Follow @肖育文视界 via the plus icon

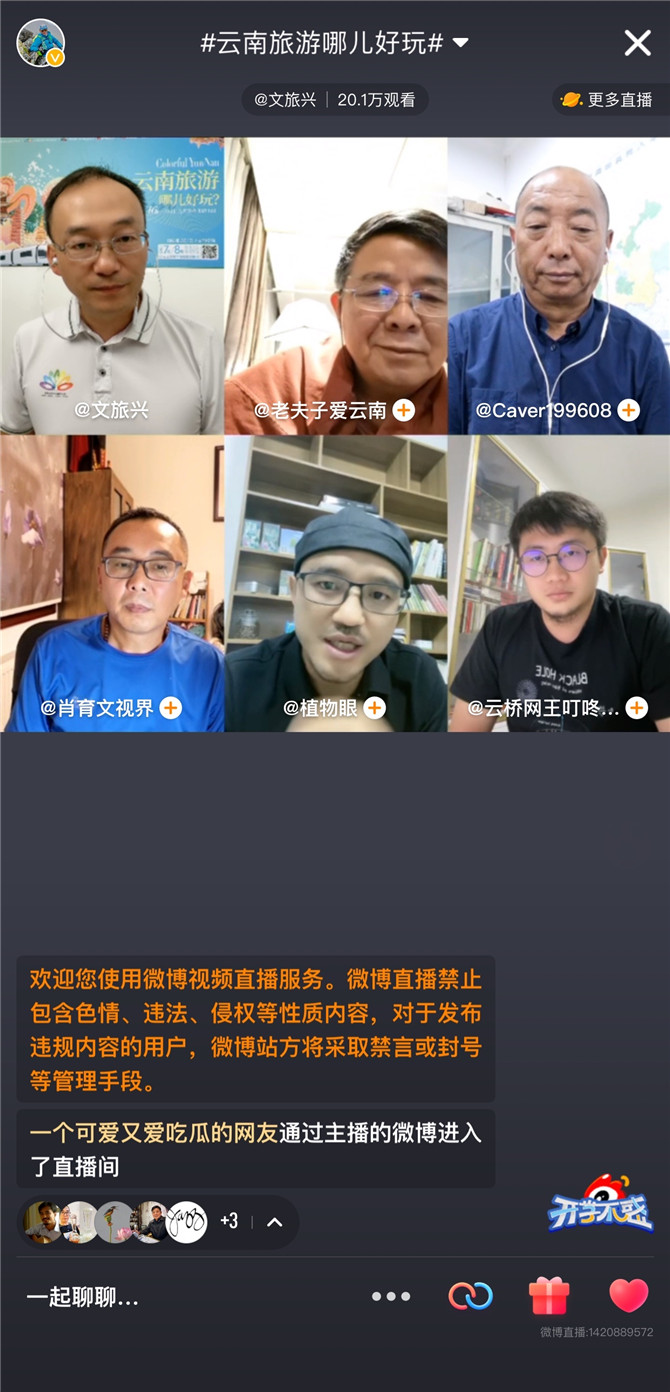click(171, 708)
